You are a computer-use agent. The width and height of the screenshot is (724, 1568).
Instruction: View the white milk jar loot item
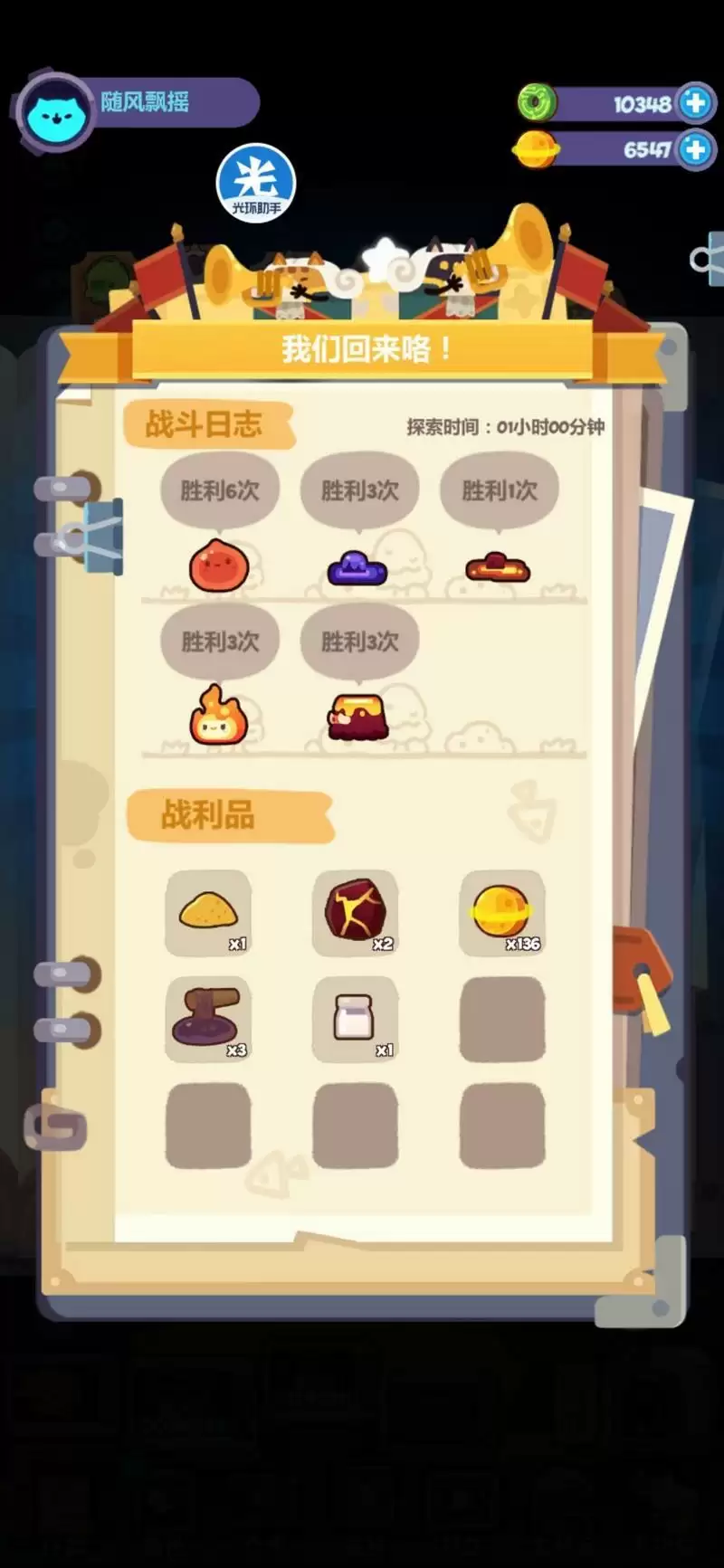click(355, 1019)
